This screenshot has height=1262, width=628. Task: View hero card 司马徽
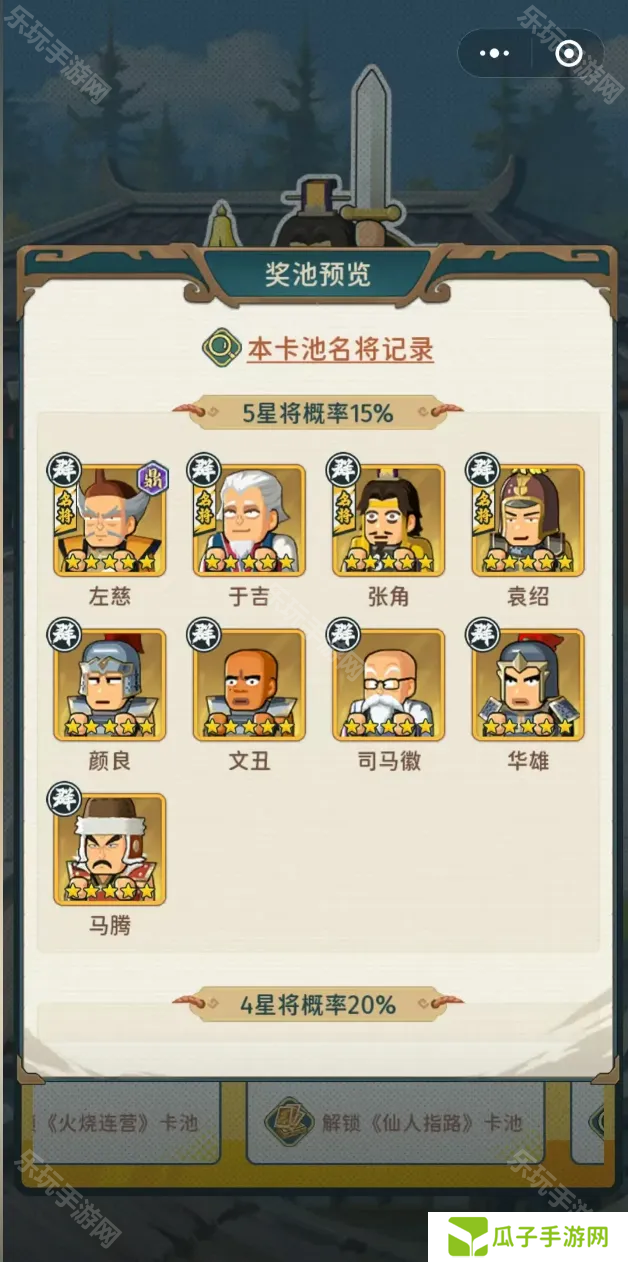pyautogui.click(x=388, y=685)
